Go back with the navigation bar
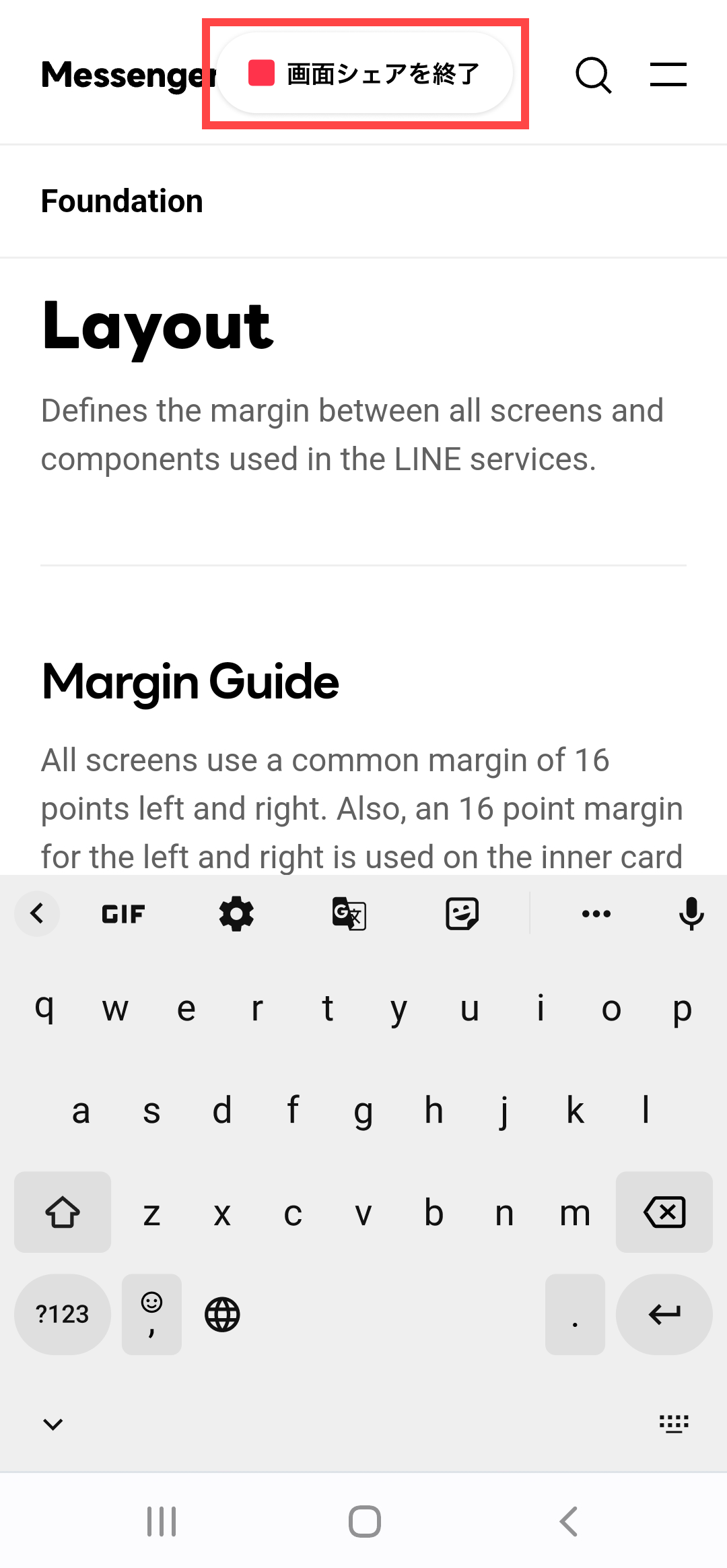This screenshot has width=727, height=1568. [569, 1522]
